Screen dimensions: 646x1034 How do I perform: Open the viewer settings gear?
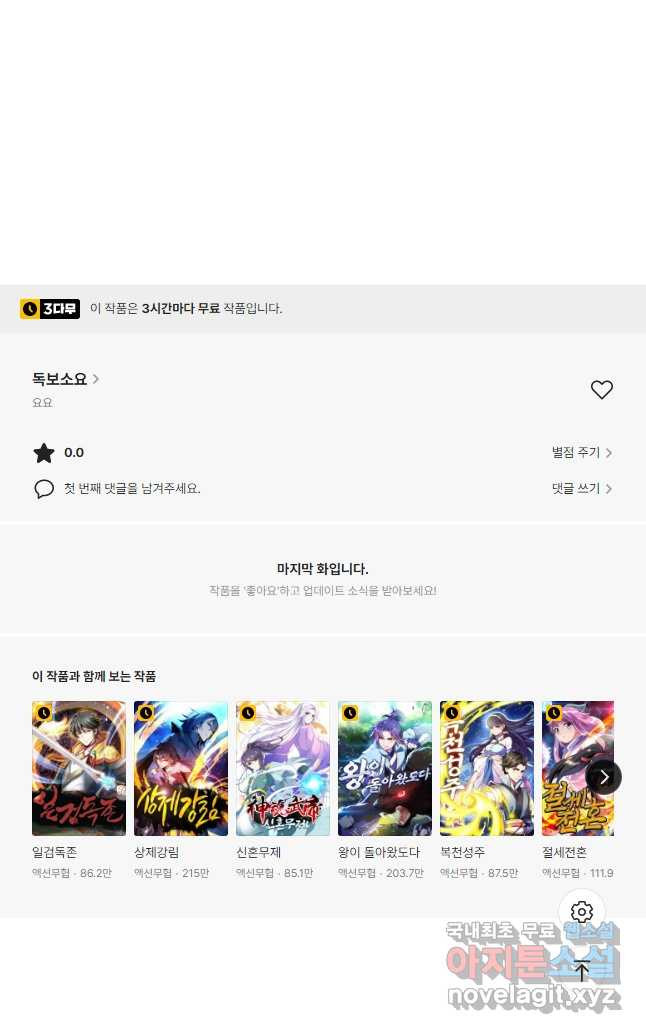click(x=582, y=912)
